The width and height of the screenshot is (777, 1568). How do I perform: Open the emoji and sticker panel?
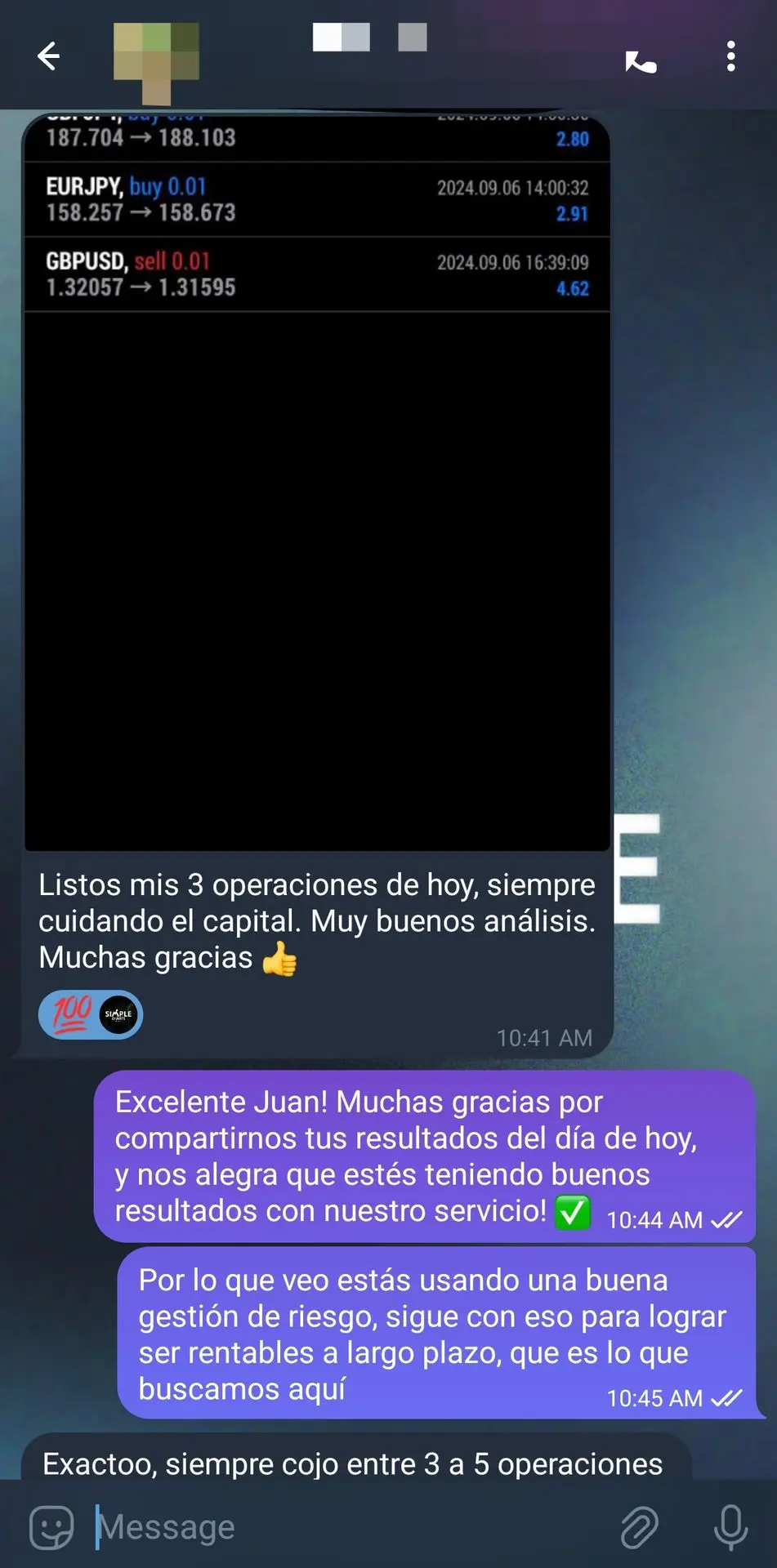51,1527
